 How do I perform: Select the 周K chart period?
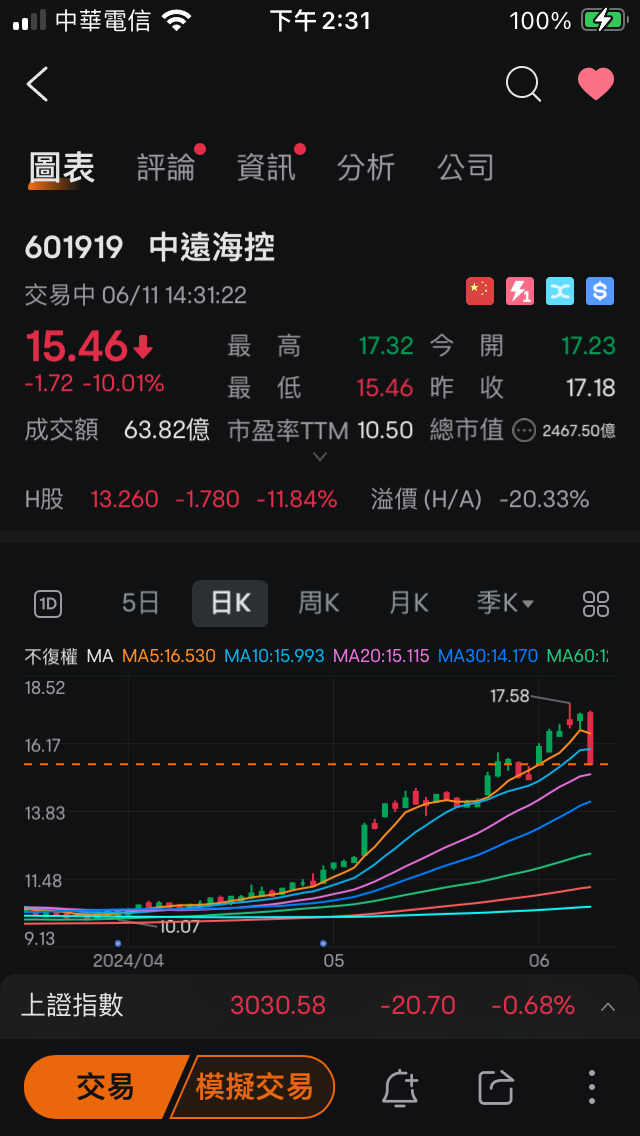click(x=319, y=603)
